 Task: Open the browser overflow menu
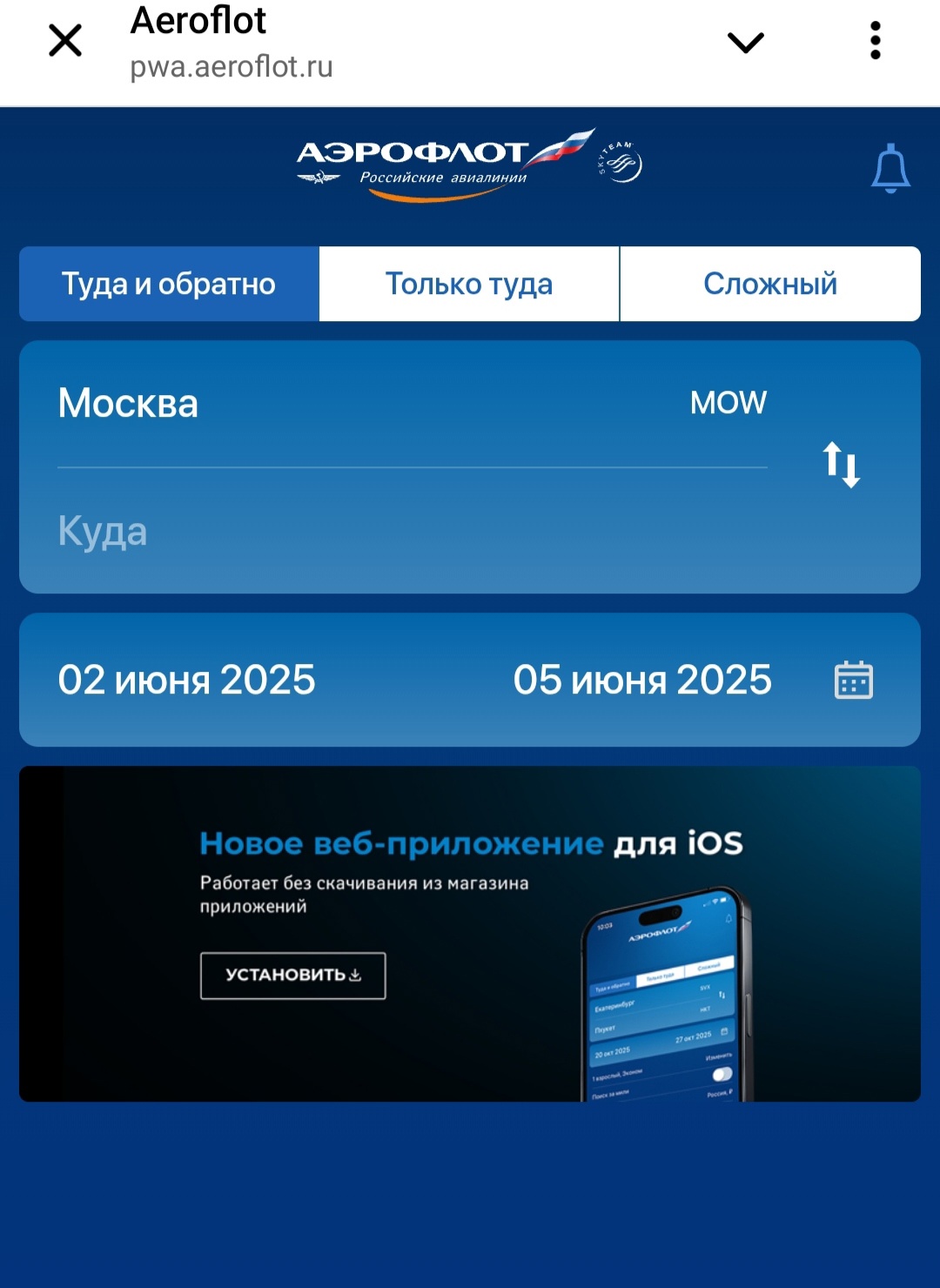pos(875,41)
